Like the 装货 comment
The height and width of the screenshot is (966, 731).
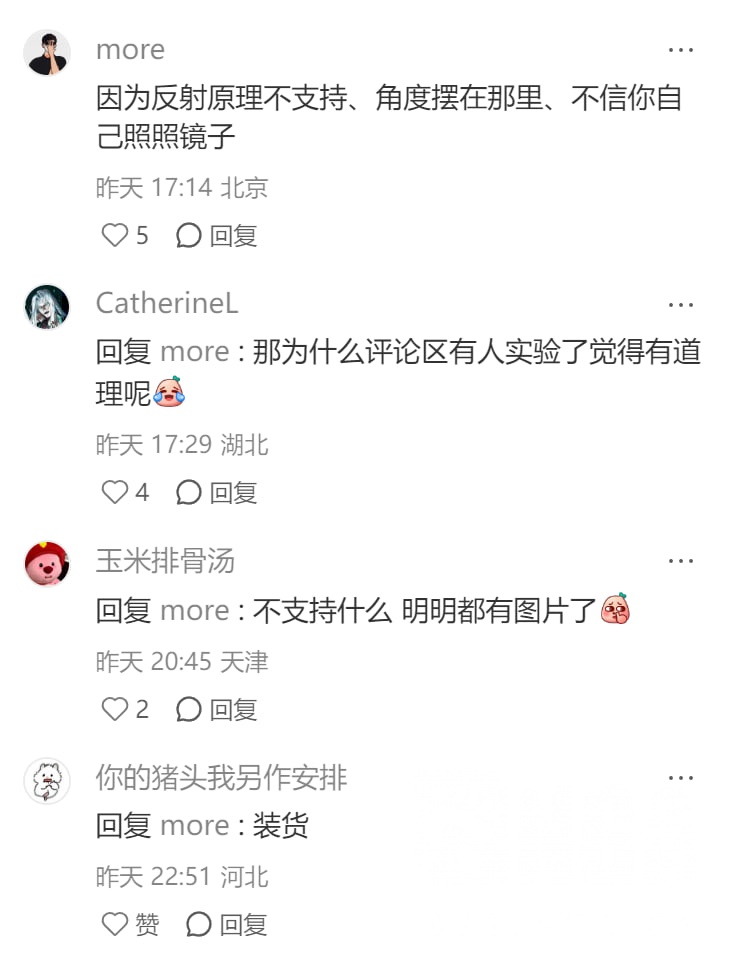(x=116, y=924)
